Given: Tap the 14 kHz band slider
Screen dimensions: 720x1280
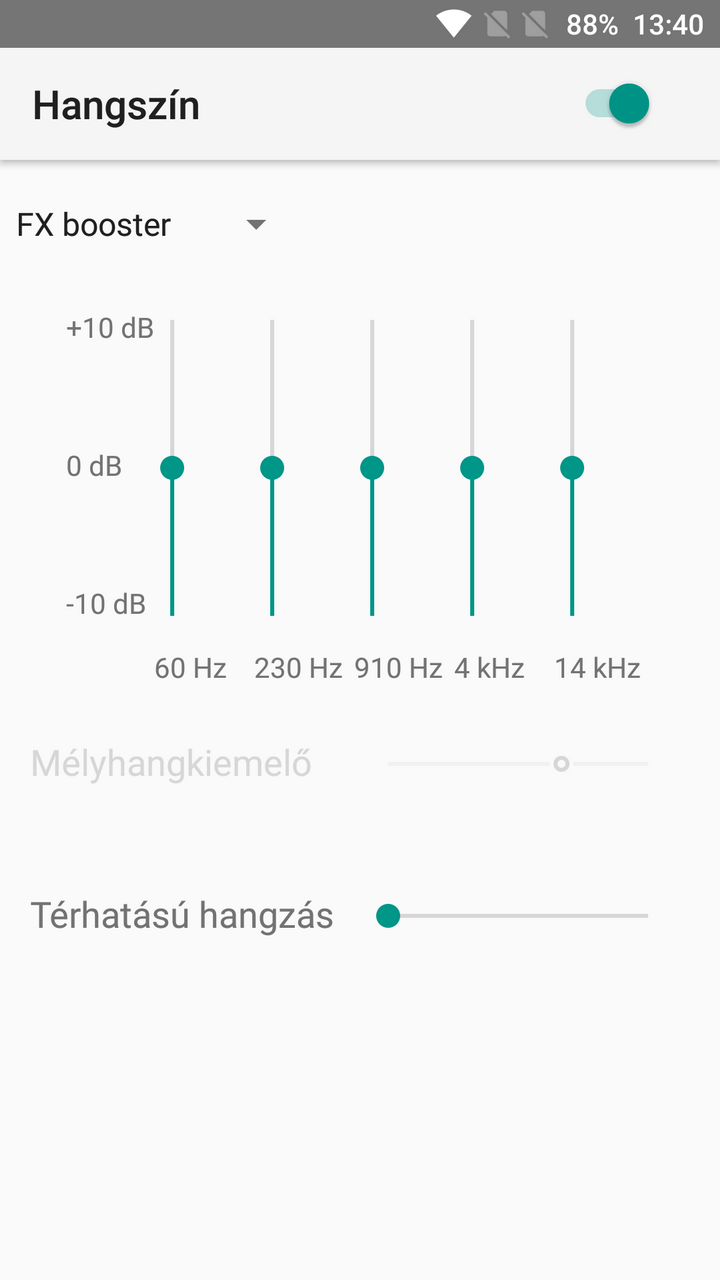Looking at the screenshot, I should 572,467.
